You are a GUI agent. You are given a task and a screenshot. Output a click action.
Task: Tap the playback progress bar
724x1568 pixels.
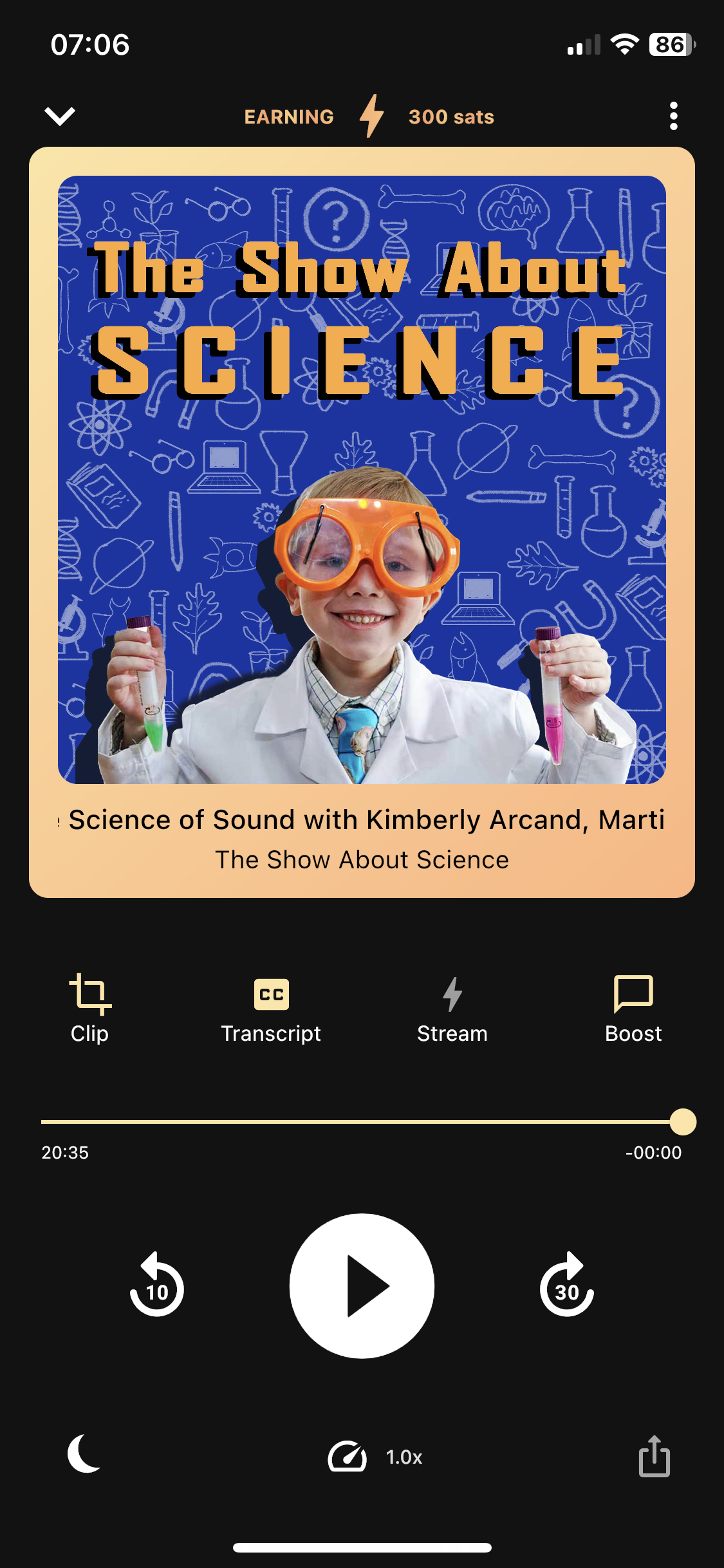coord(360,1122)
